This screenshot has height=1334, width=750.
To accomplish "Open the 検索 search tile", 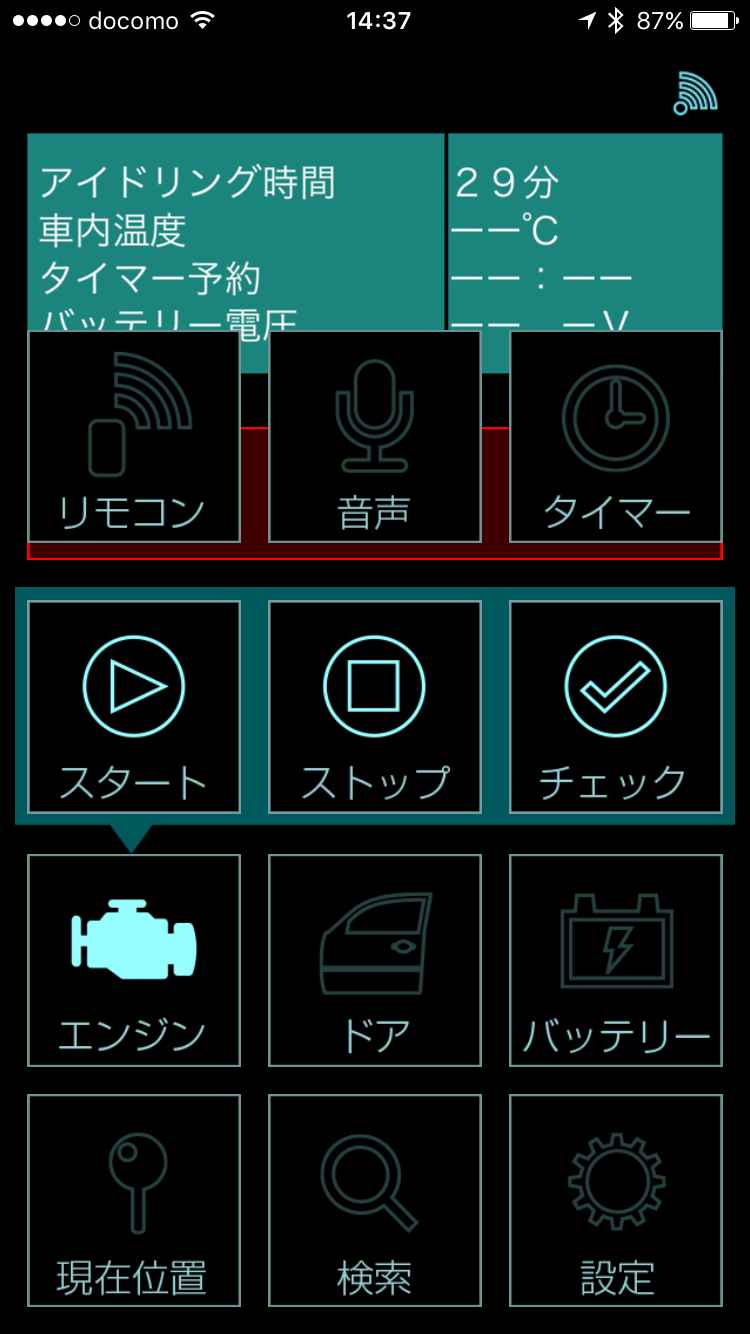I will click(x=375, y=1200).
